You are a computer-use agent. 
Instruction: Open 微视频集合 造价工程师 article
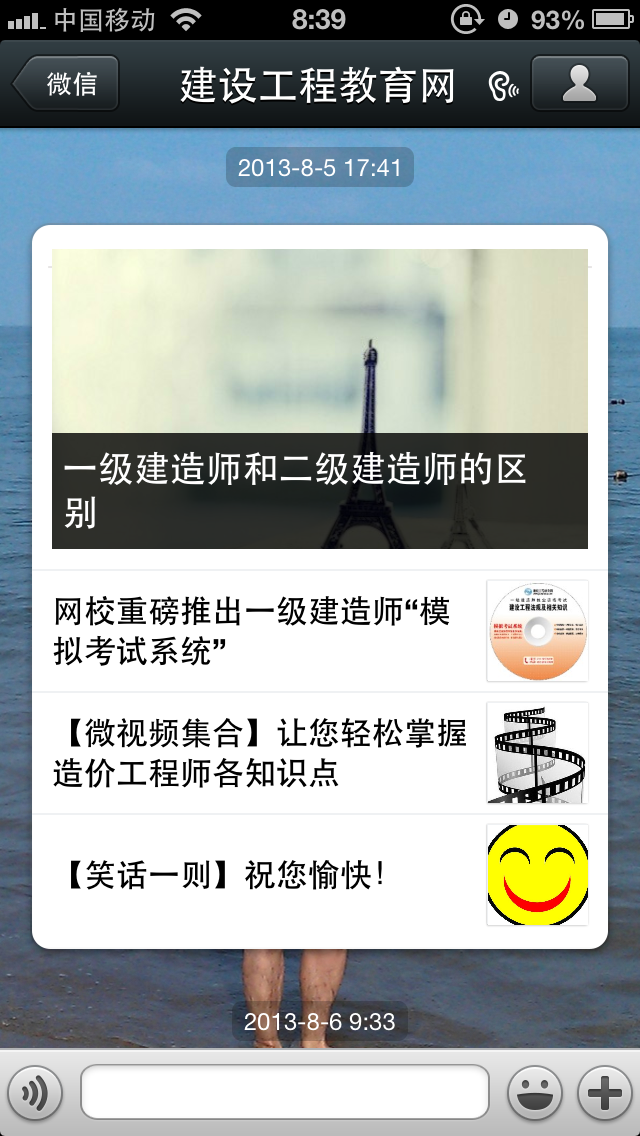tap(320, 753)
